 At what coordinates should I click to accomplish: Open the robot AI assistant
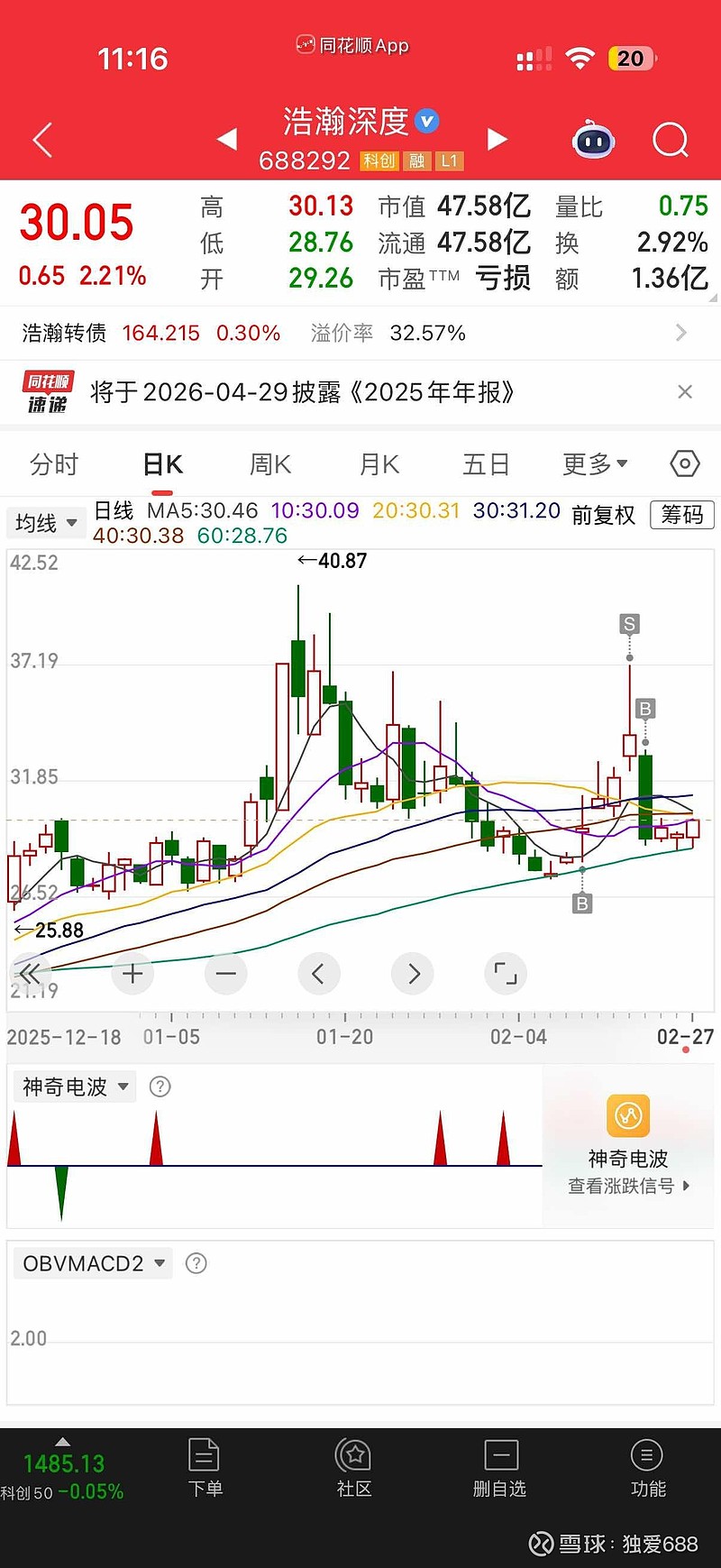[593, 141]
